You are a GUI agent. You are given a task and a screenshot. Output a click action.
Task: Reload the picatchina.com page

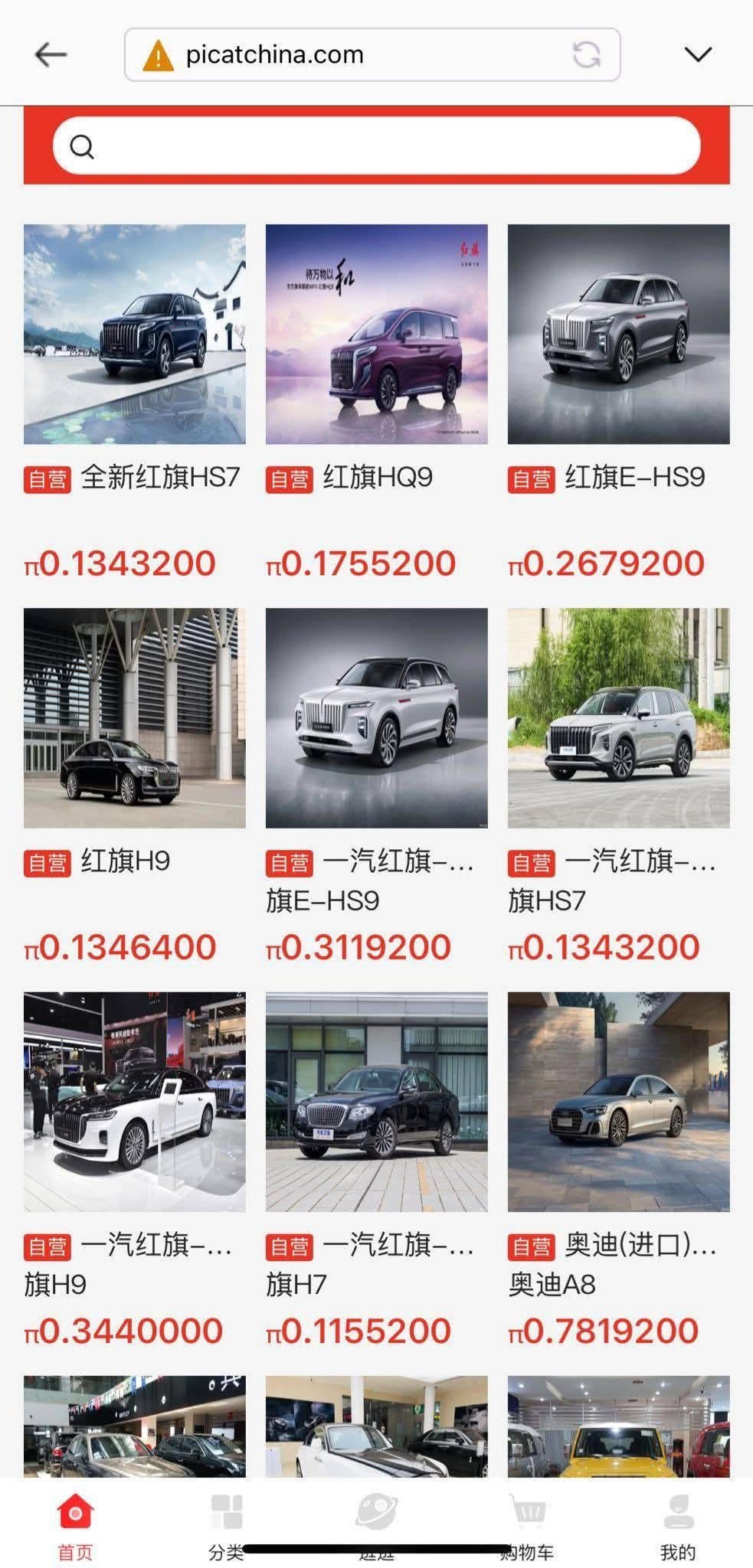click(x=586, y=54)
